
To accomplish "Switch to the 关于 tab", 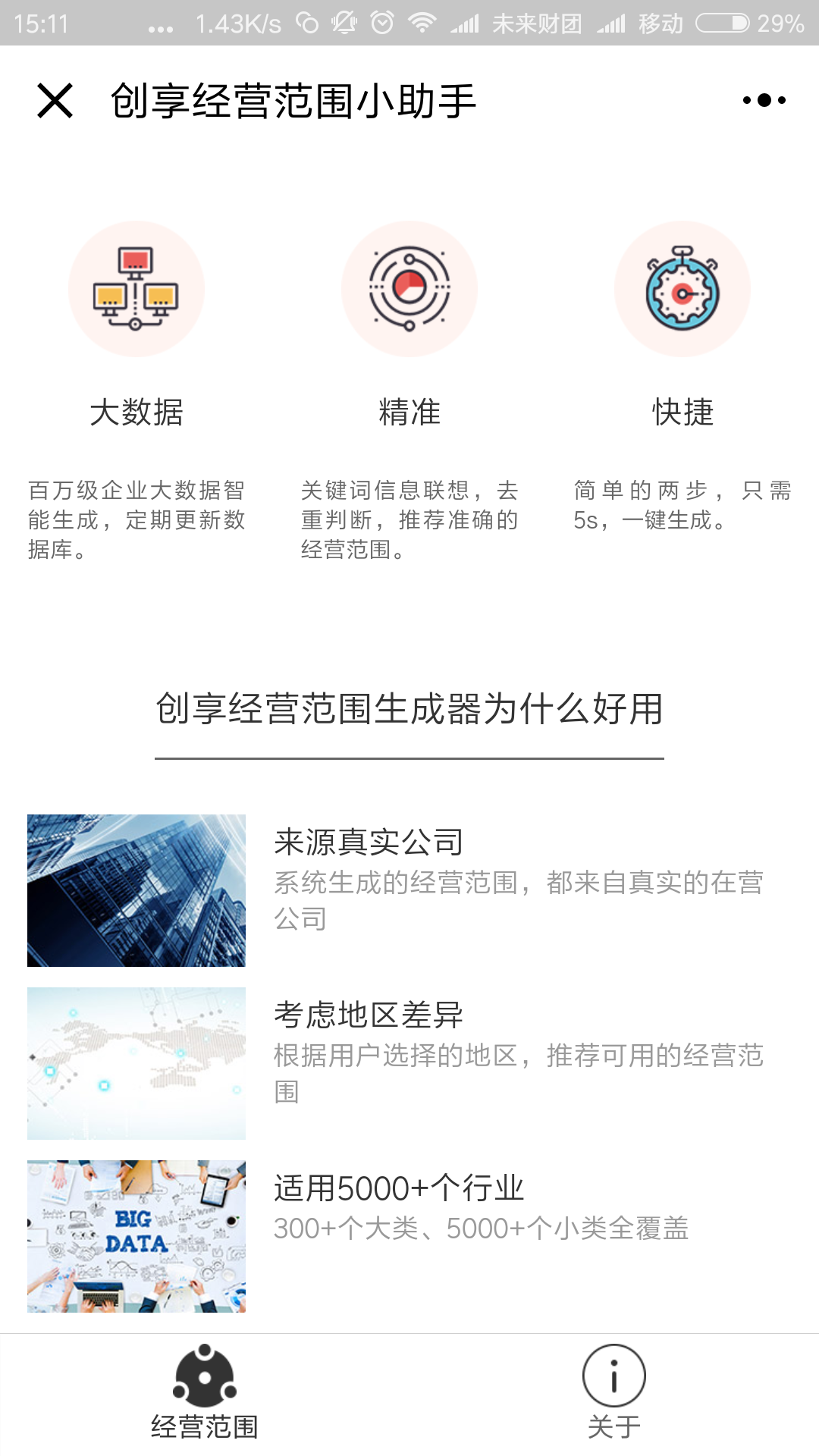I will (x=614, y=1393).
